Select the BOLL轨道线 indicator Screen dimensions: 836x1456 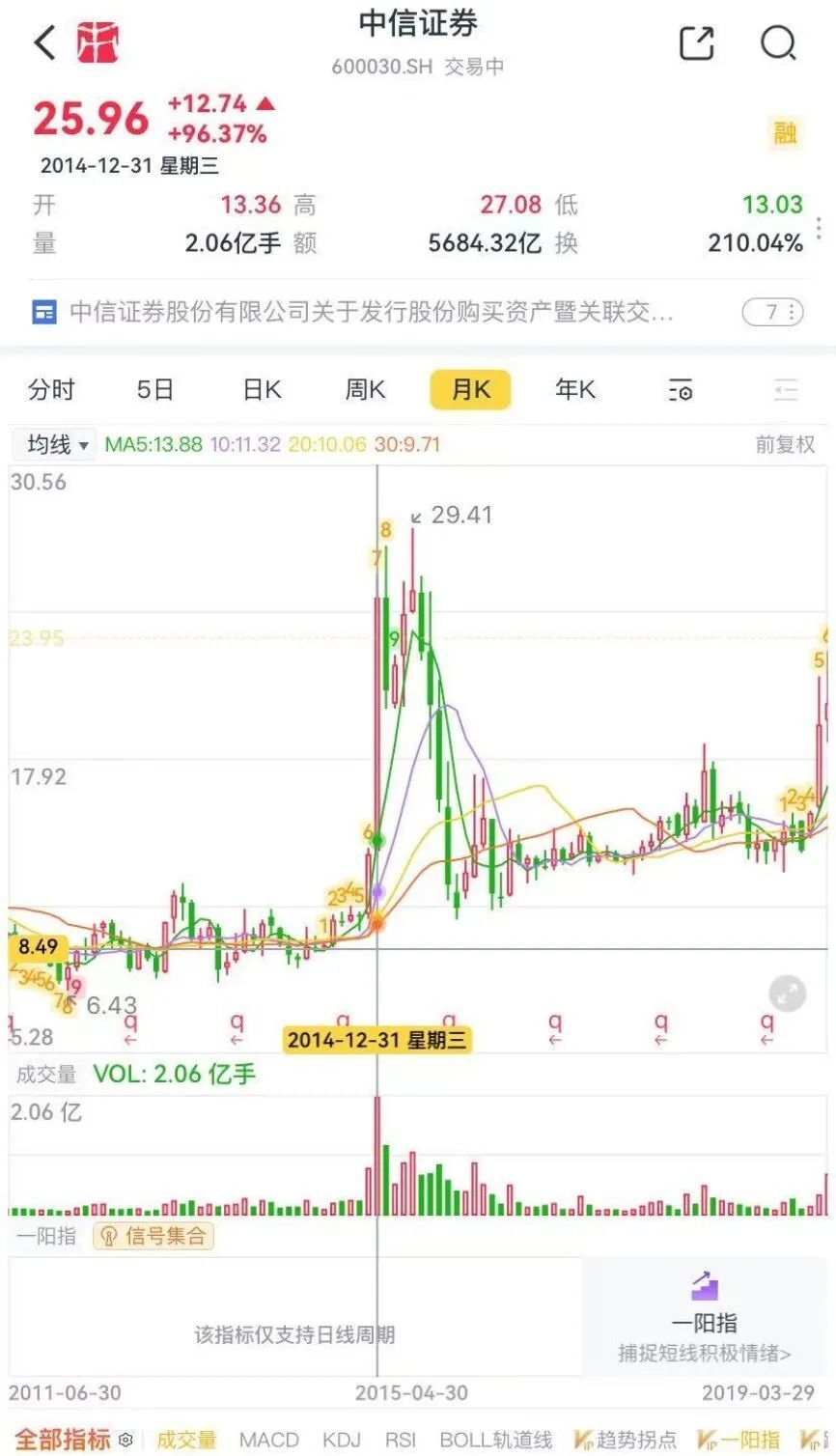[x=495, y=1440]
